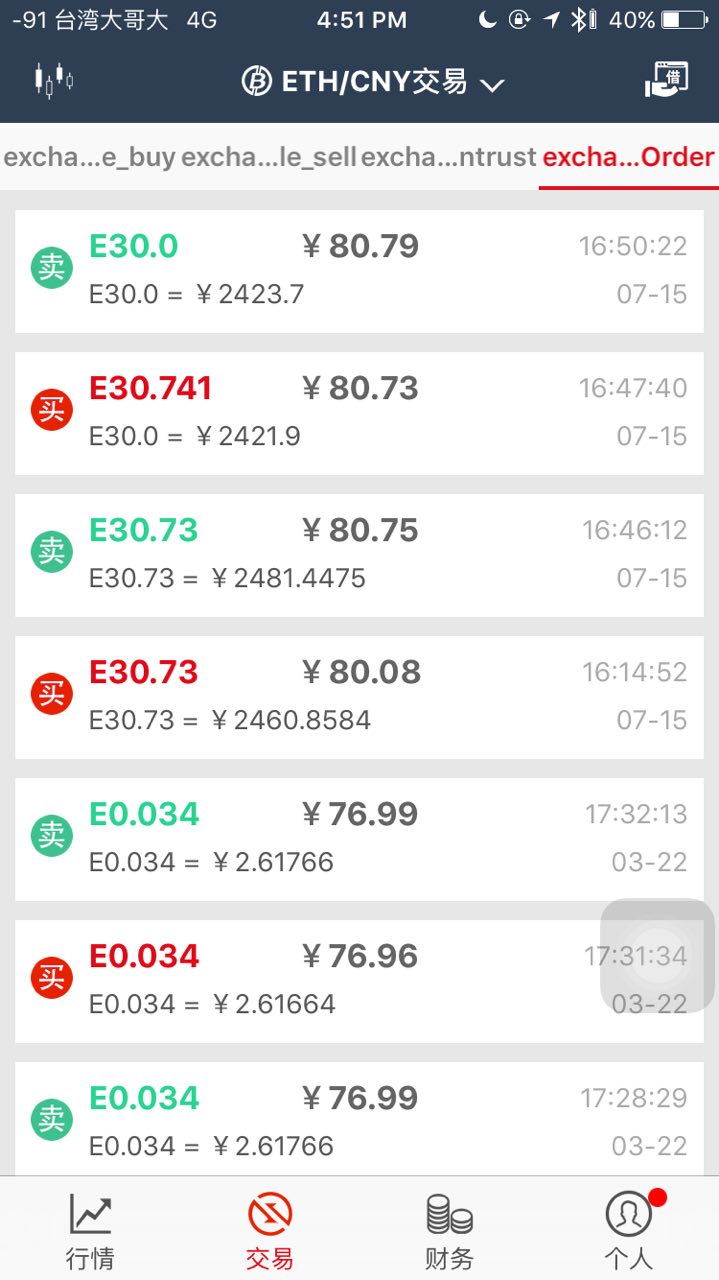Open the sell order at 17:32:13
The height and width of the screenshot is (1280, 719).
[x=359, y=839]
